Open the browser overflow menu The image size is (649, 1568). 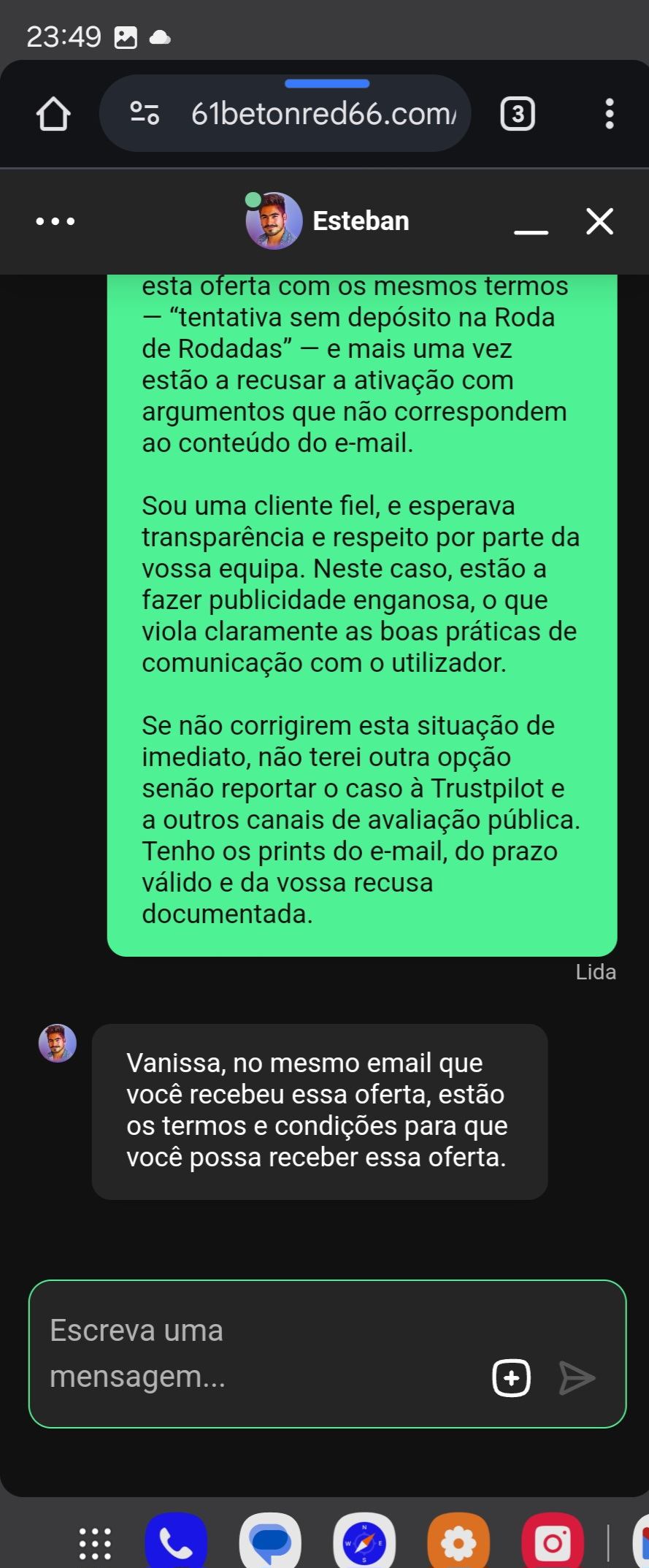pyautogui.click(x=609, y=114)
